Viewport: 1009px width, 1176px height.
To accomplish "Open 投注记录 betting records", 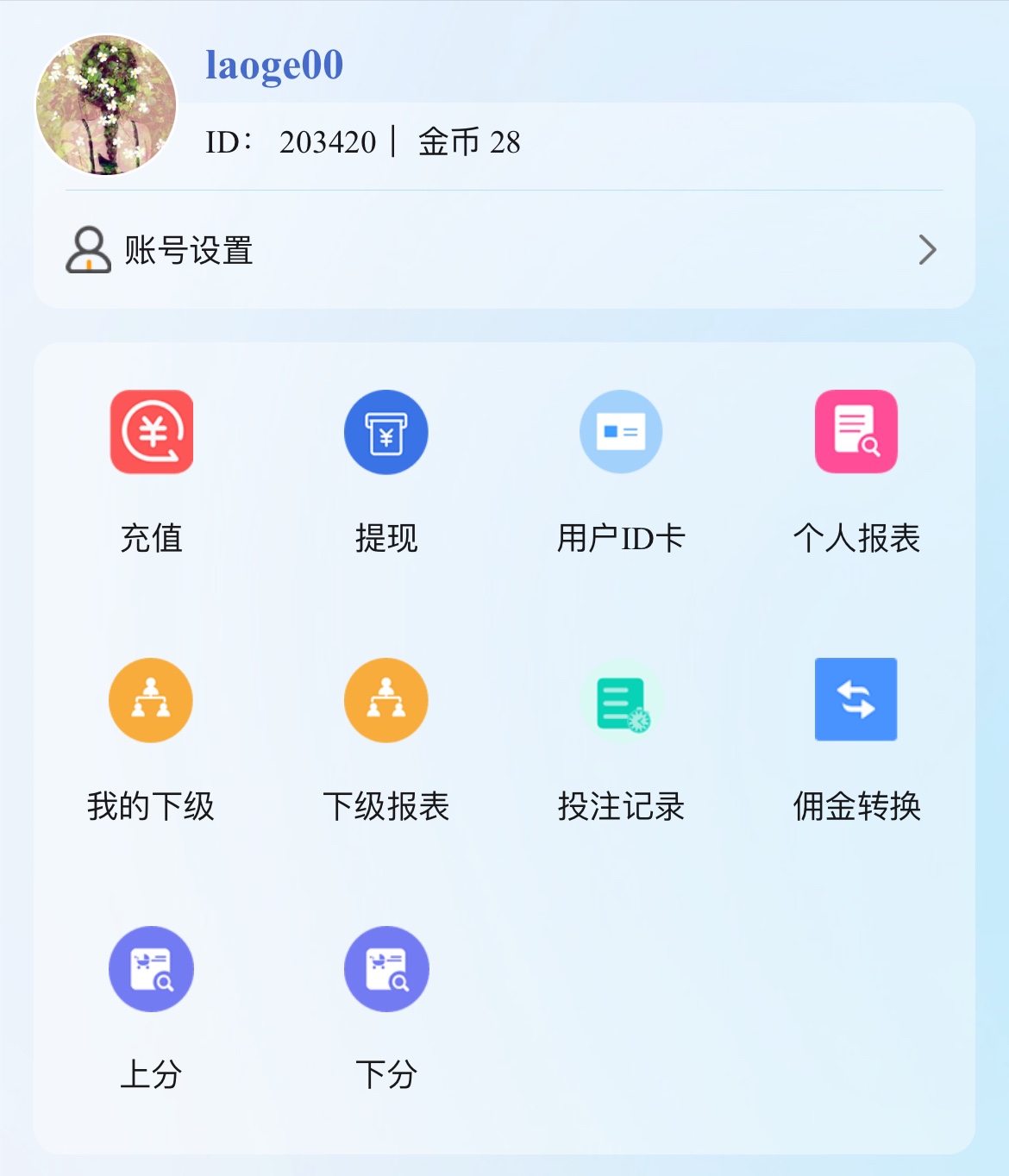I will coord(621,702).
